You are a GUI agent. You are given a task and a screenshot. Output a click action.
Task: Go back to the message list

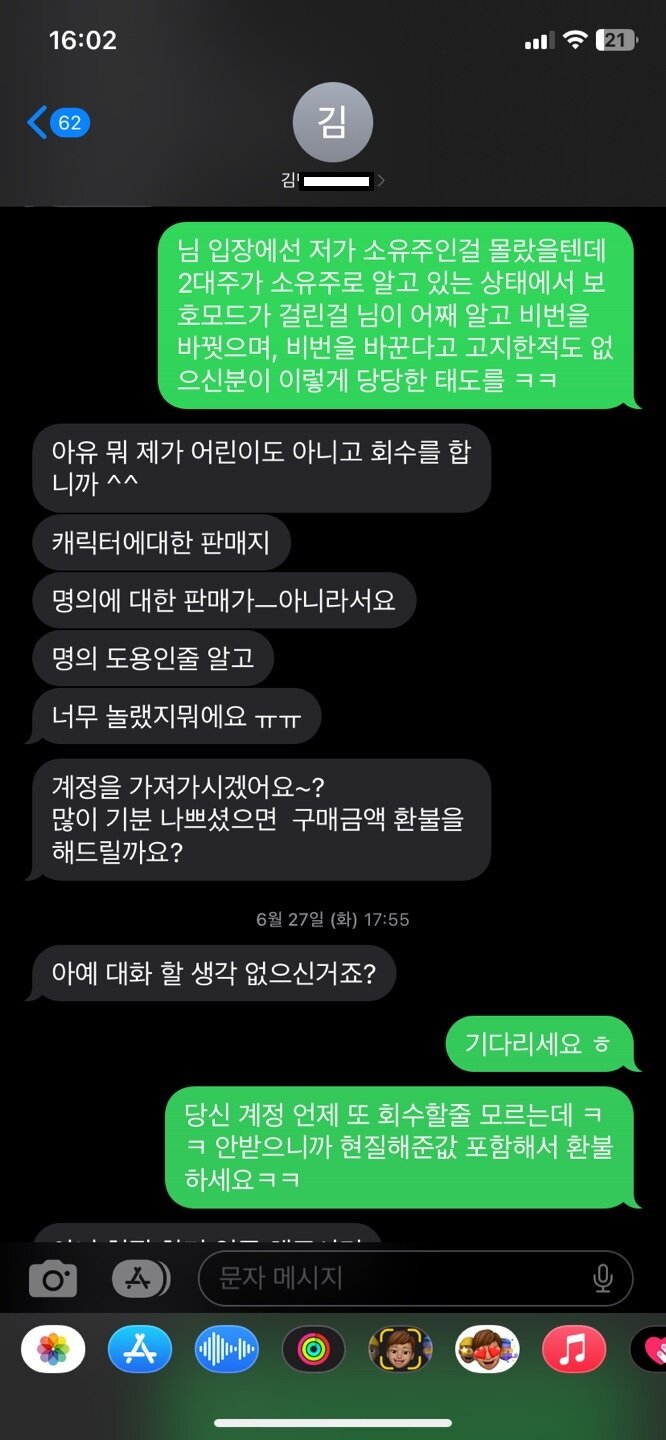pos(59,124)
